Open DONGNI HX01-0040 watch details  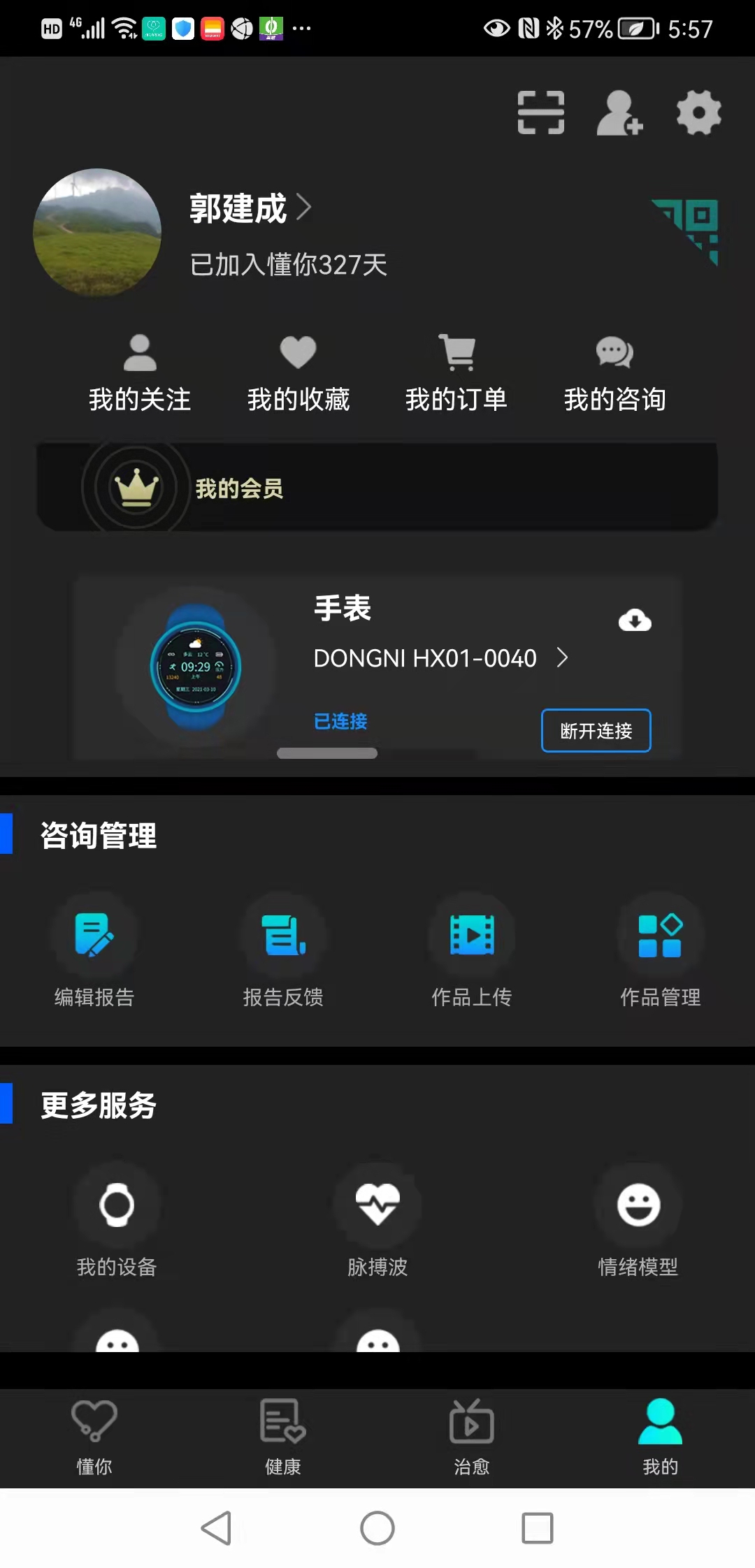[440, 658]
